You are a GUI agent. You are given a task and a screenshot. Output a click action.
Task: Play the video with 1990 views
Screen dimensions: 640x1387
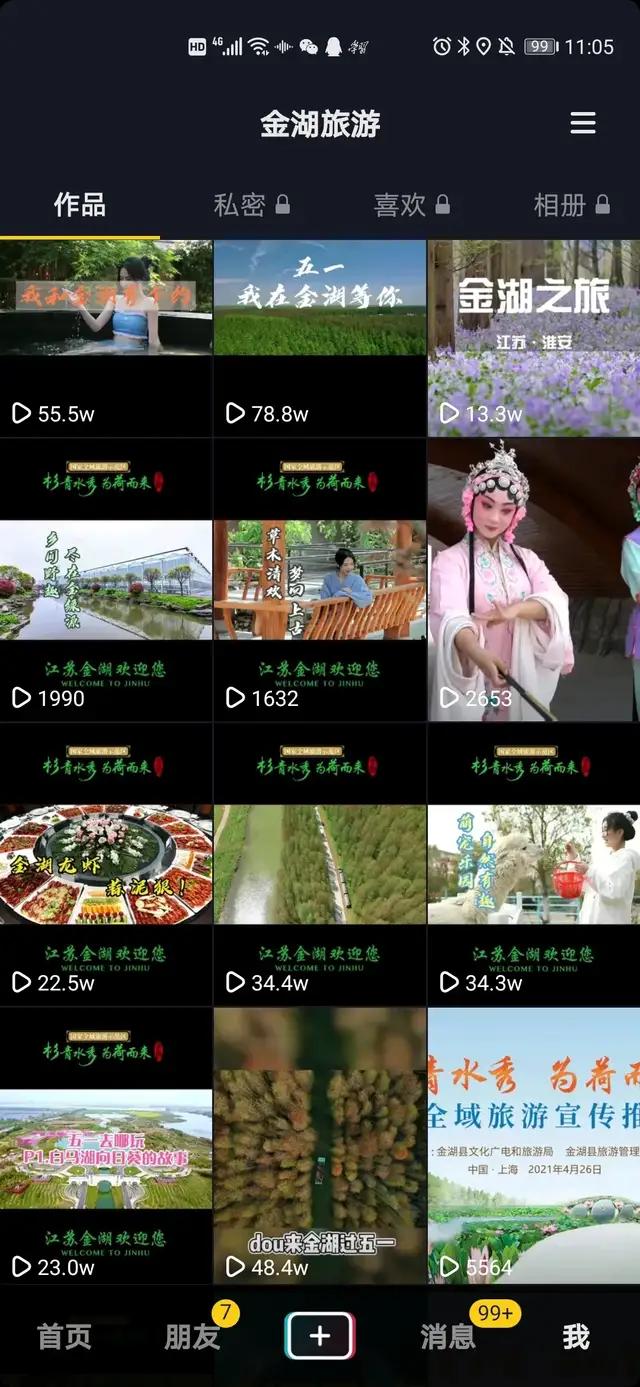coord(106,580)
